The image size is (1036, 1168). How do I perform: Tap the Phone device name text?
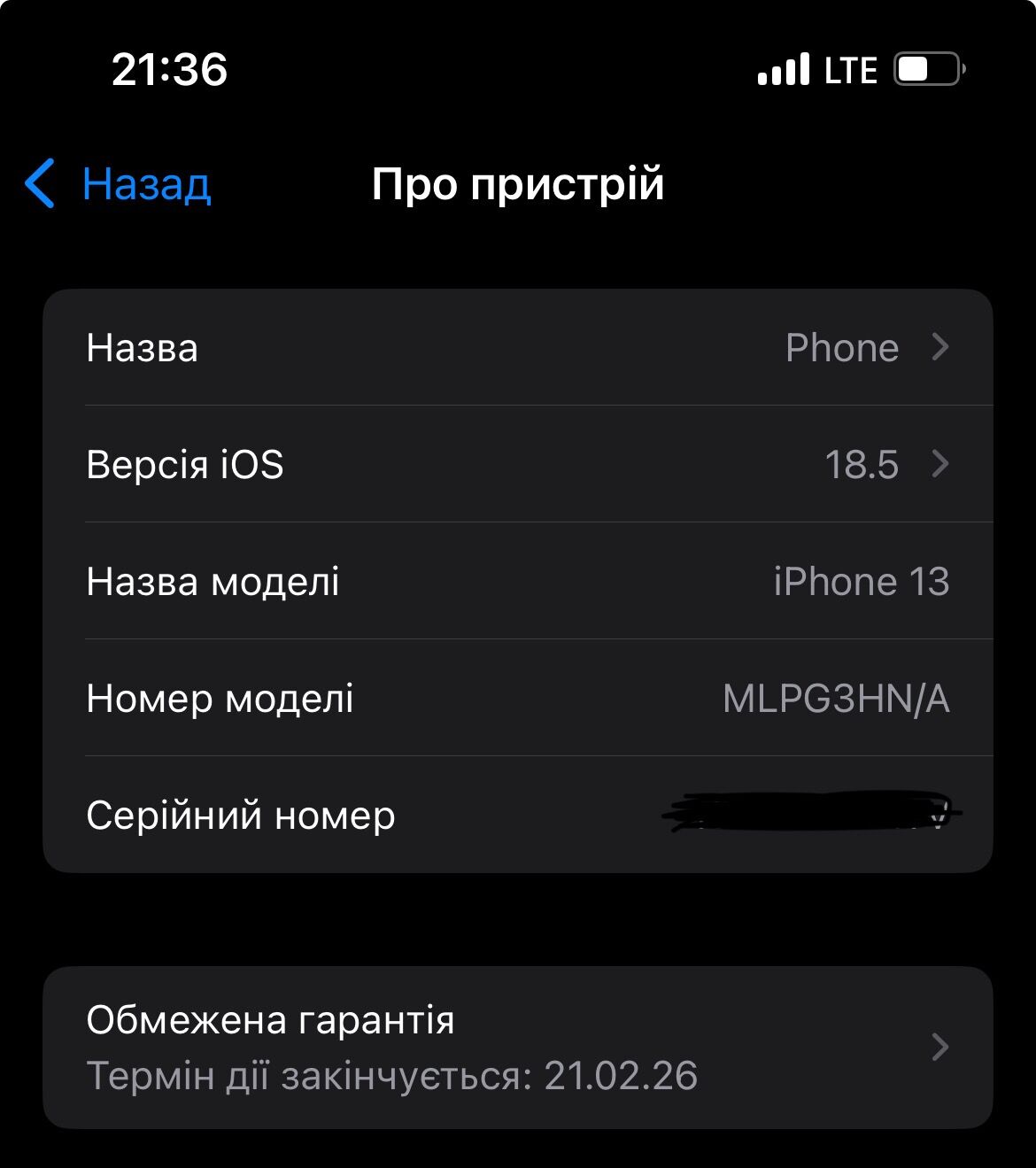[841, 347]
